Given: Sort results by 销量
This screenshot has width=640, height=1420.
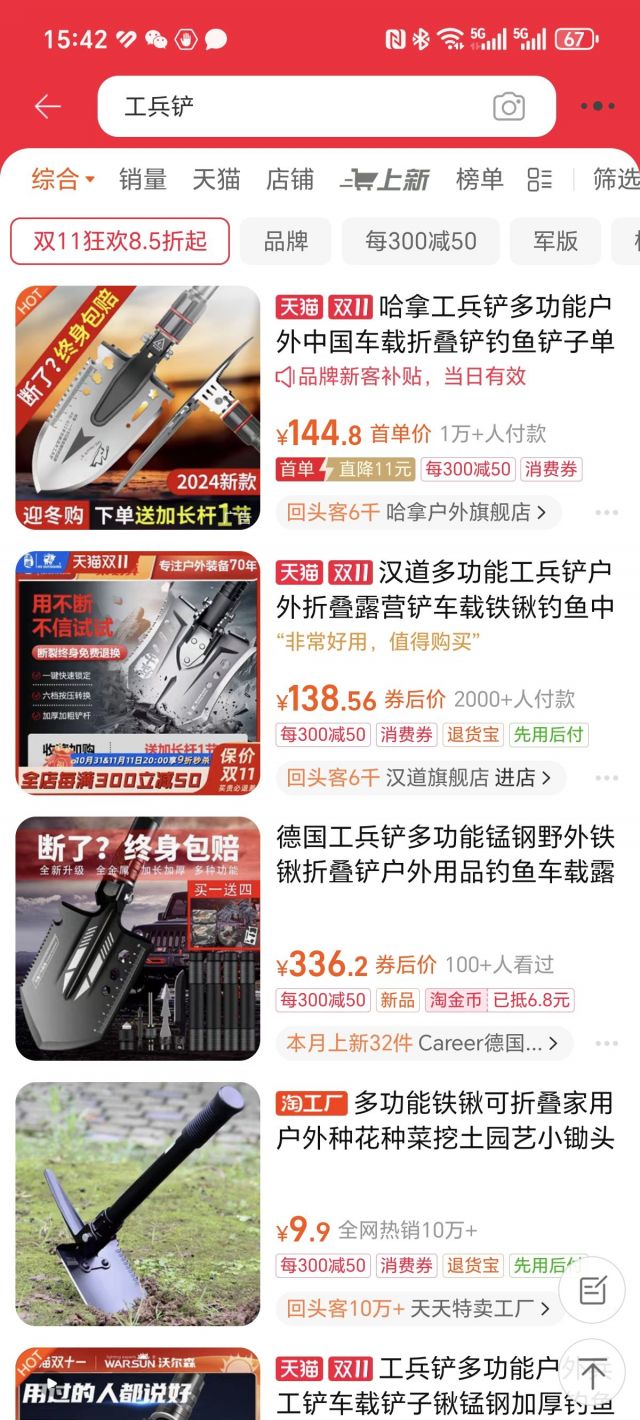Looking at the screenshot, I should tap(142, 180).
